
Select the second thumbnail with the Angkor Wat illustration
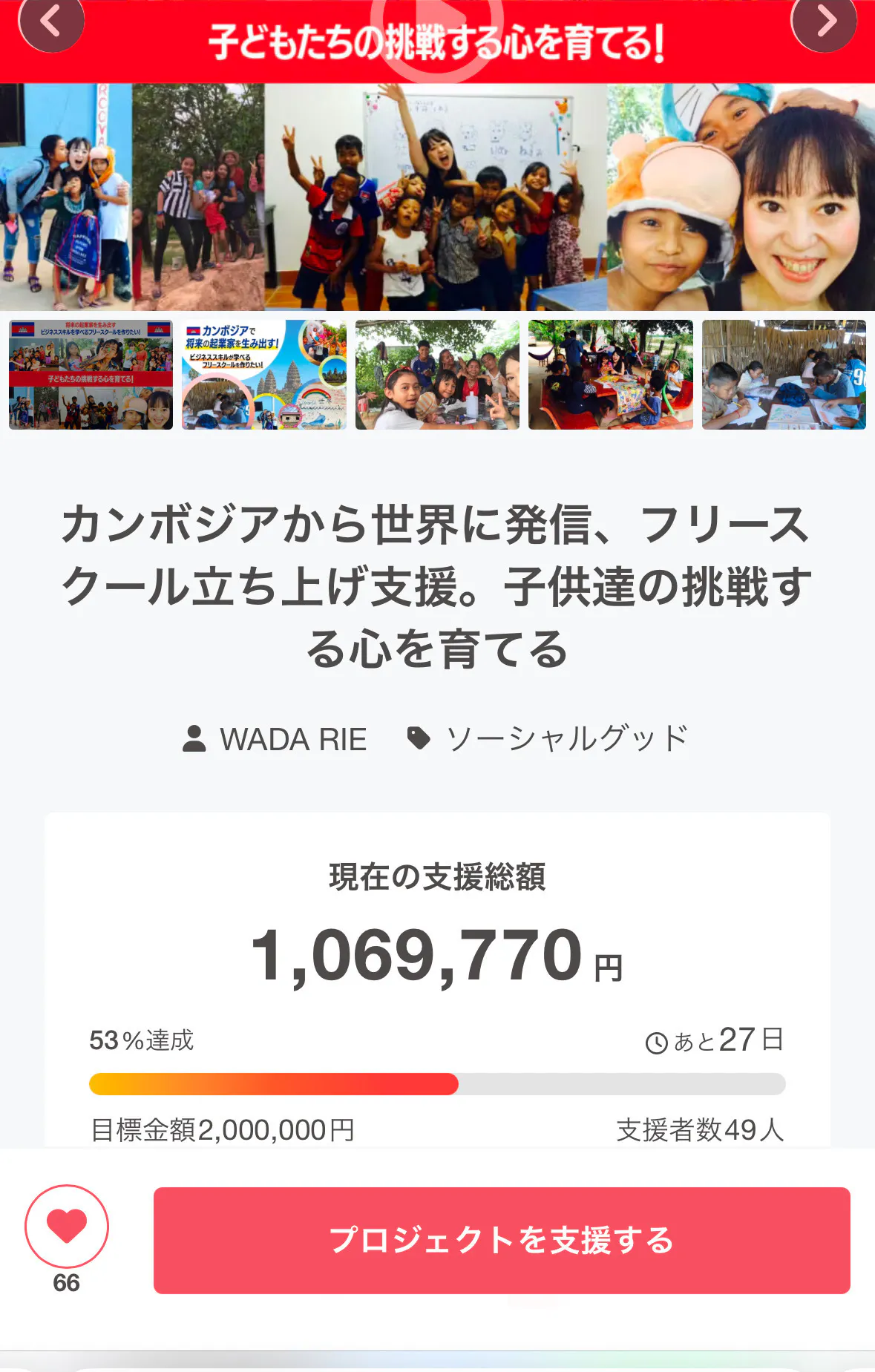(264, 375)
